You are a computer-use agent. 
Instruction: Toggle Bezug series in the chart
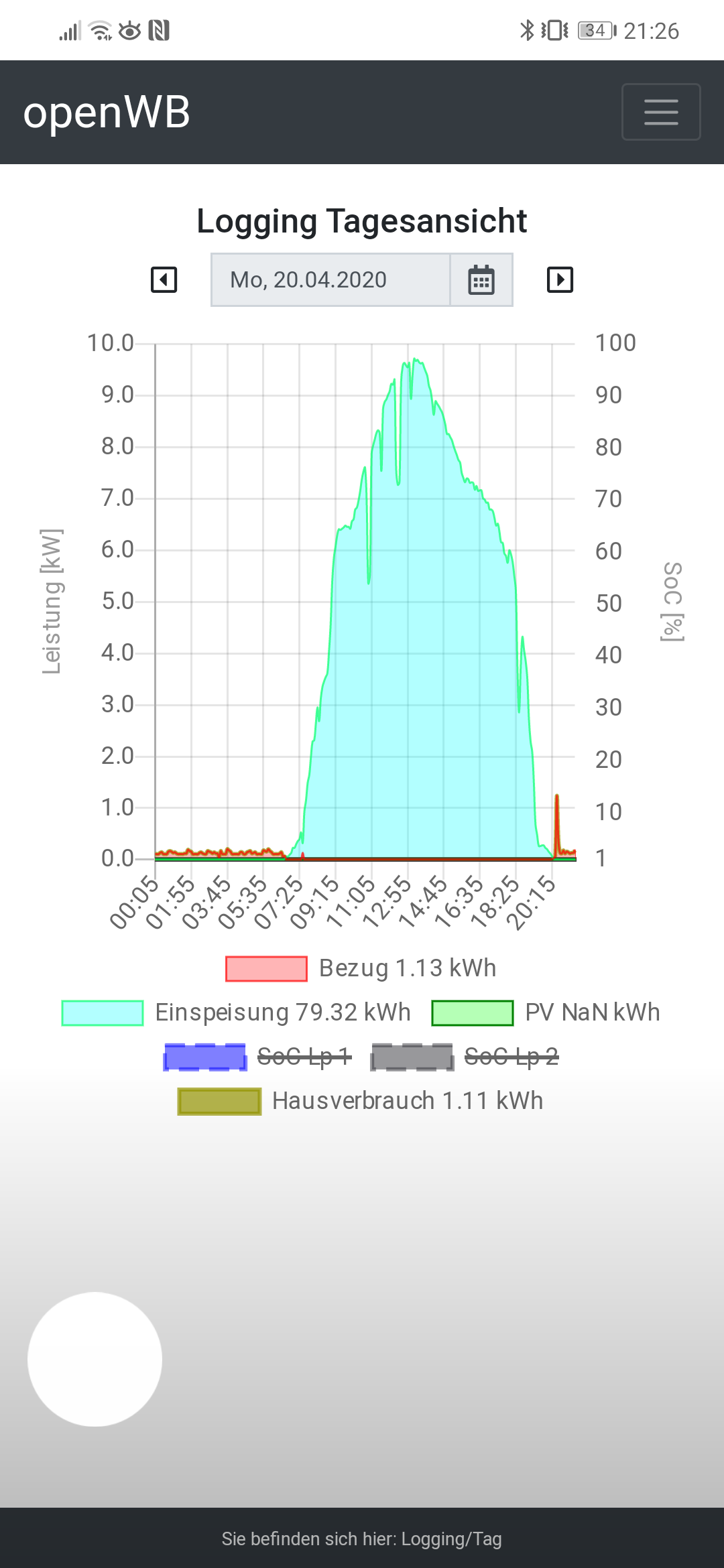tap(361, 968)
